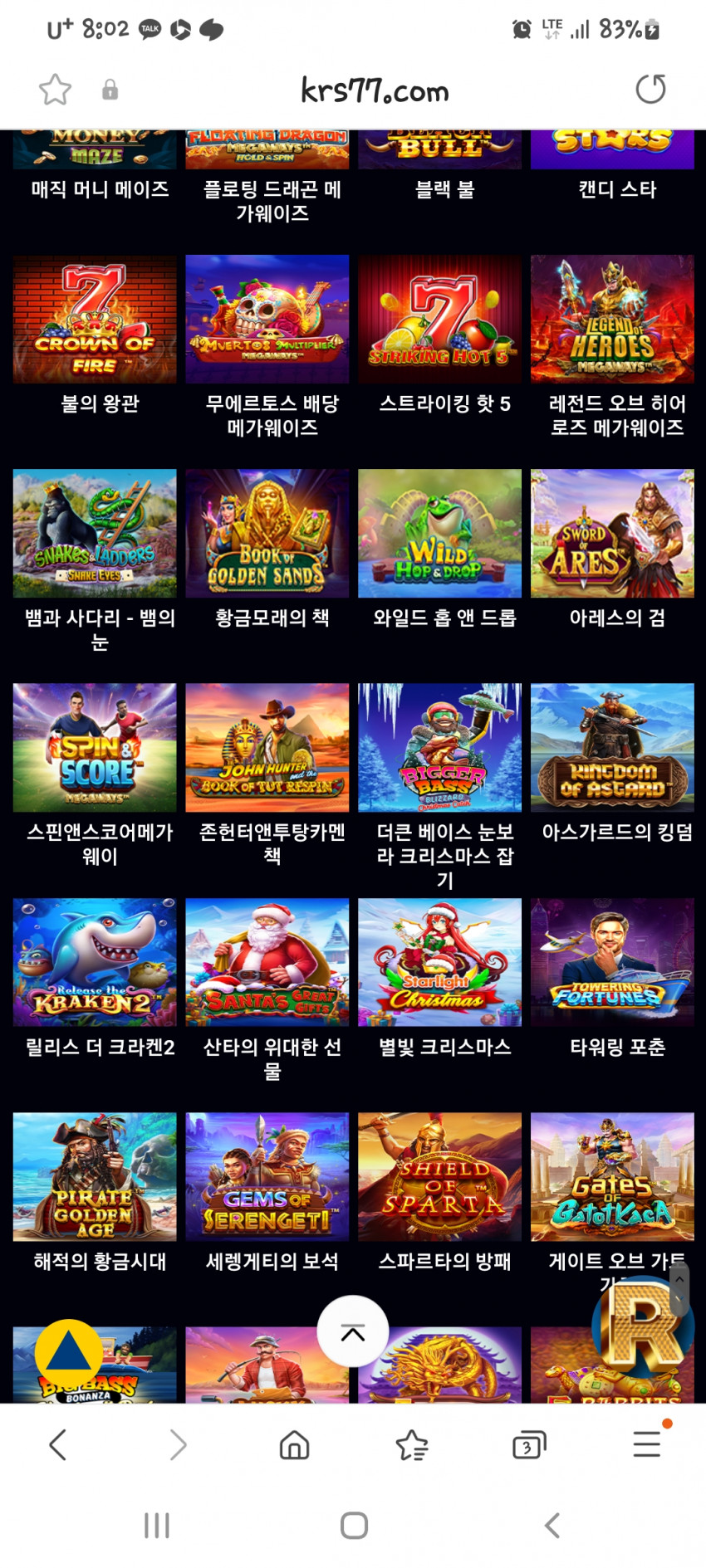Image resolution: width=706 pixels, height=1568 pixels.
Task: Open the browser hamburger menu
Action: click(646, 1445)
